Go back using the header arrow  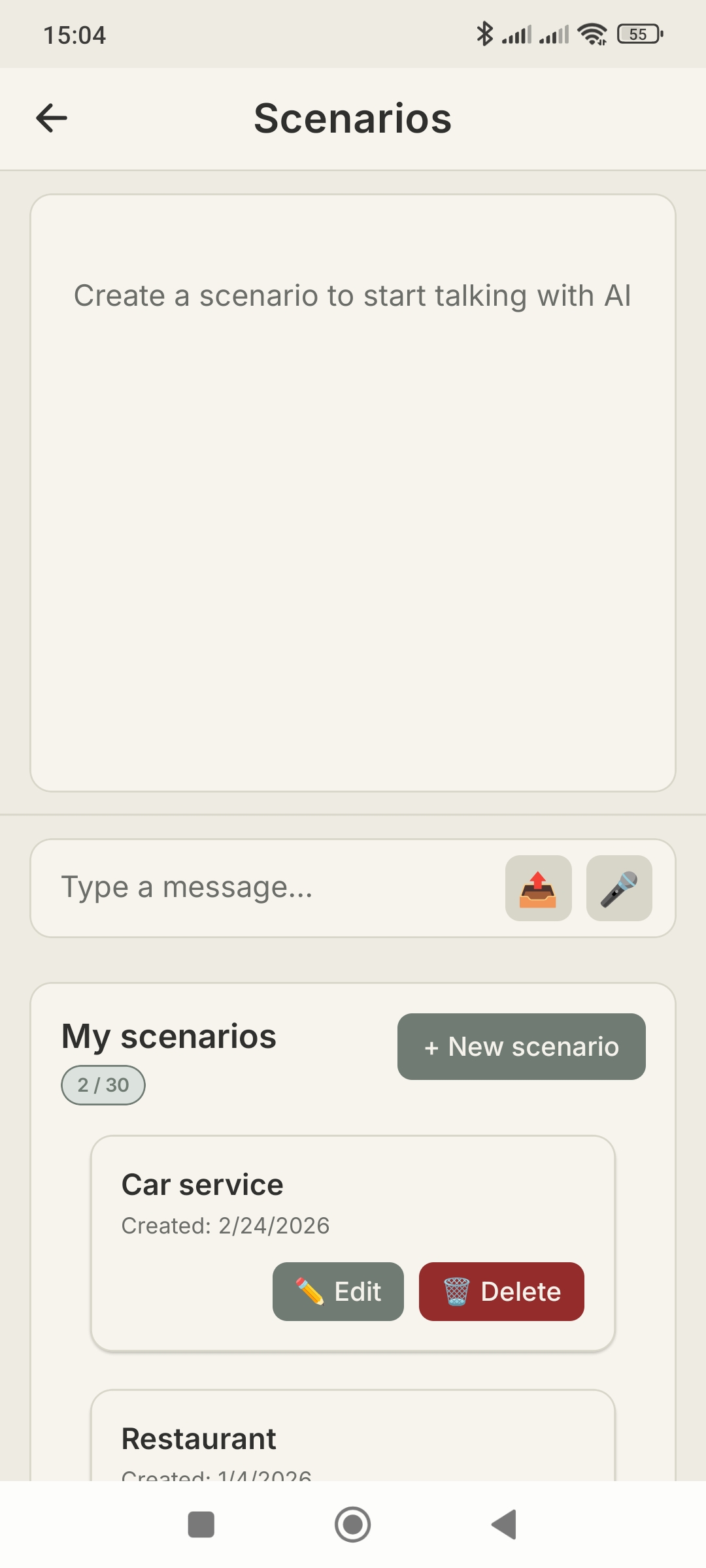coord(52,118)
